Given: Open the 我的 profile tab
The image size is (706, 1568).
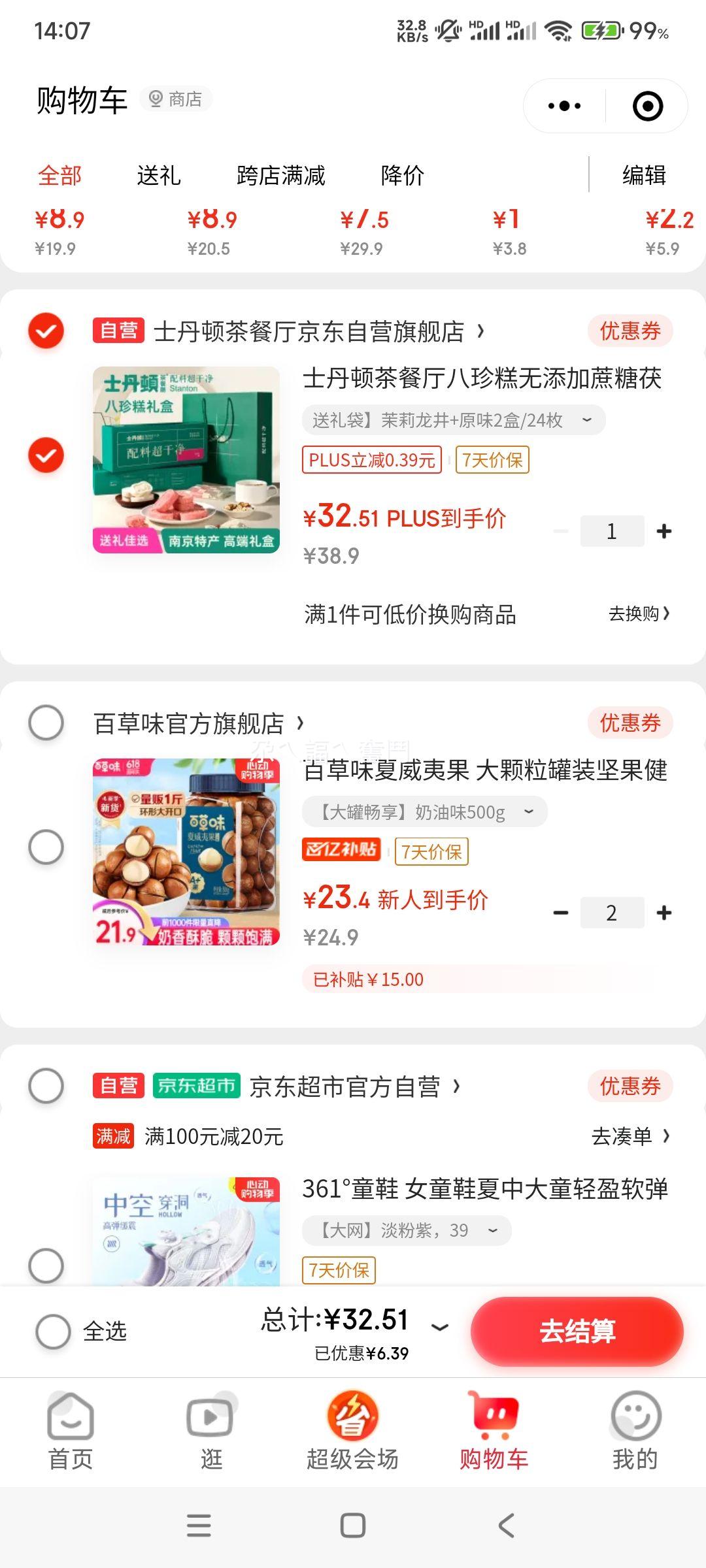Looking at the screenshot, I should (635, 1431).
